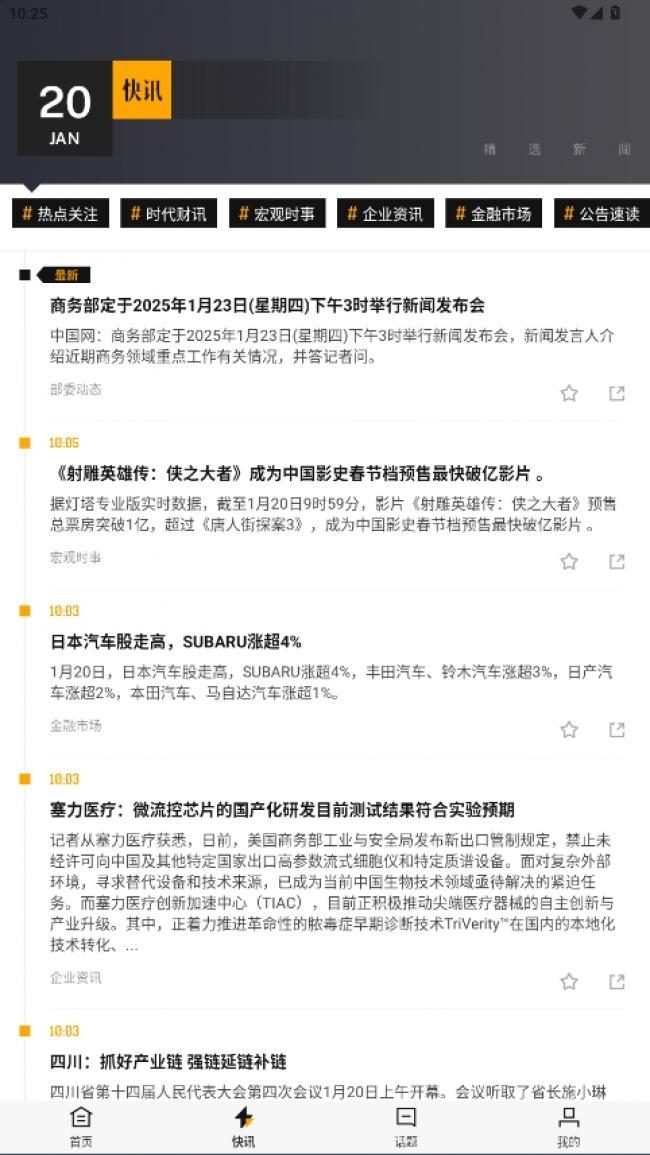Favorite the 商务部 press conference news
650x1155 pixels.
(x=569, y=393)
